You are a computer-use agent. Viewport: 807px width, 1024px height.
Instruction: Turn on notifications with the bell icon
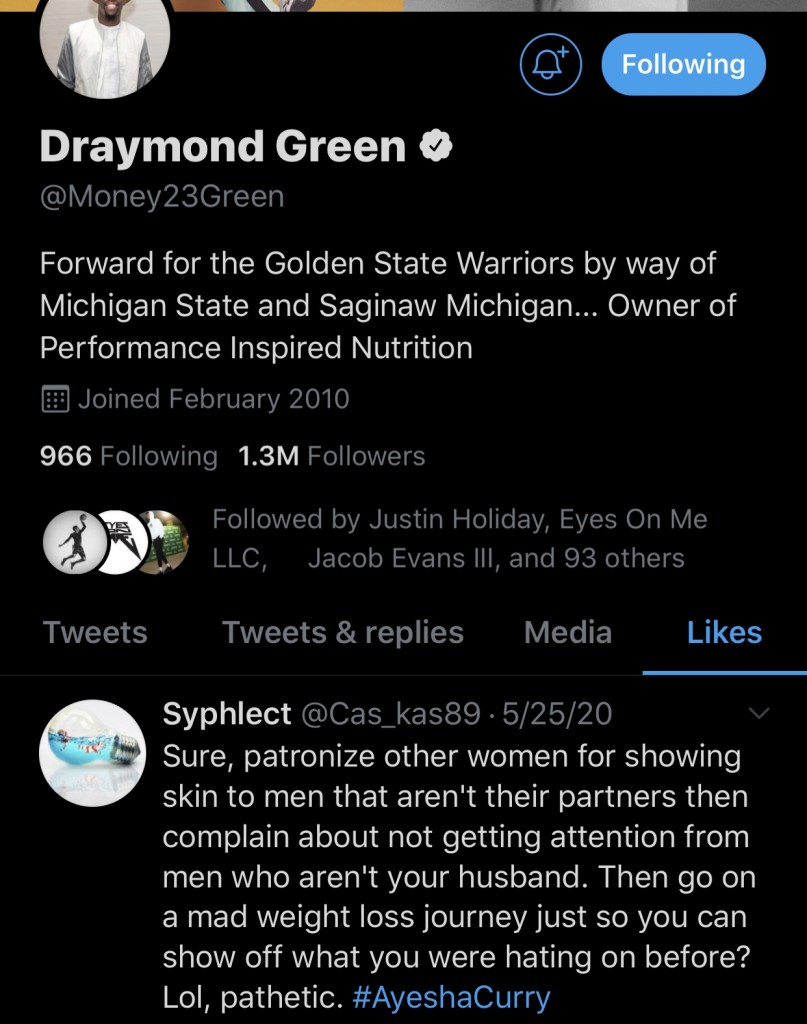(550, 65)
